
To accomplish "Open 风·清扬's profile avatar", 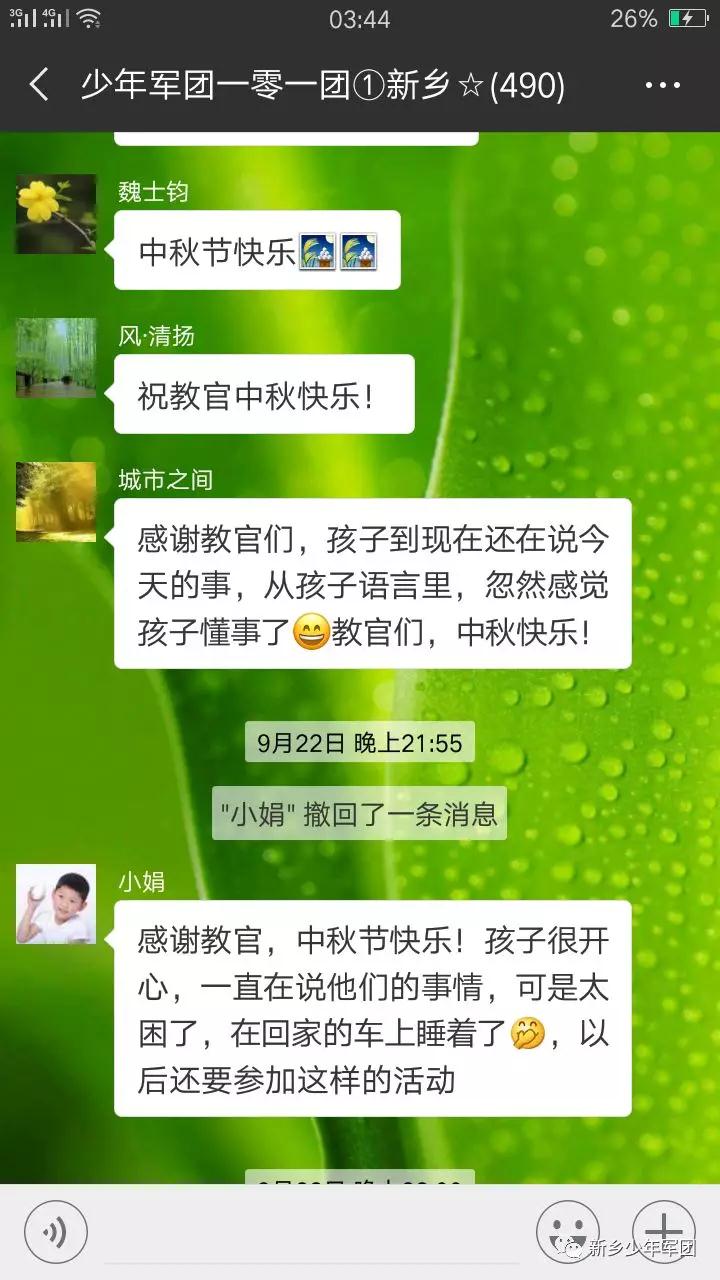I will pyautogui.click(x=56, y=358).
